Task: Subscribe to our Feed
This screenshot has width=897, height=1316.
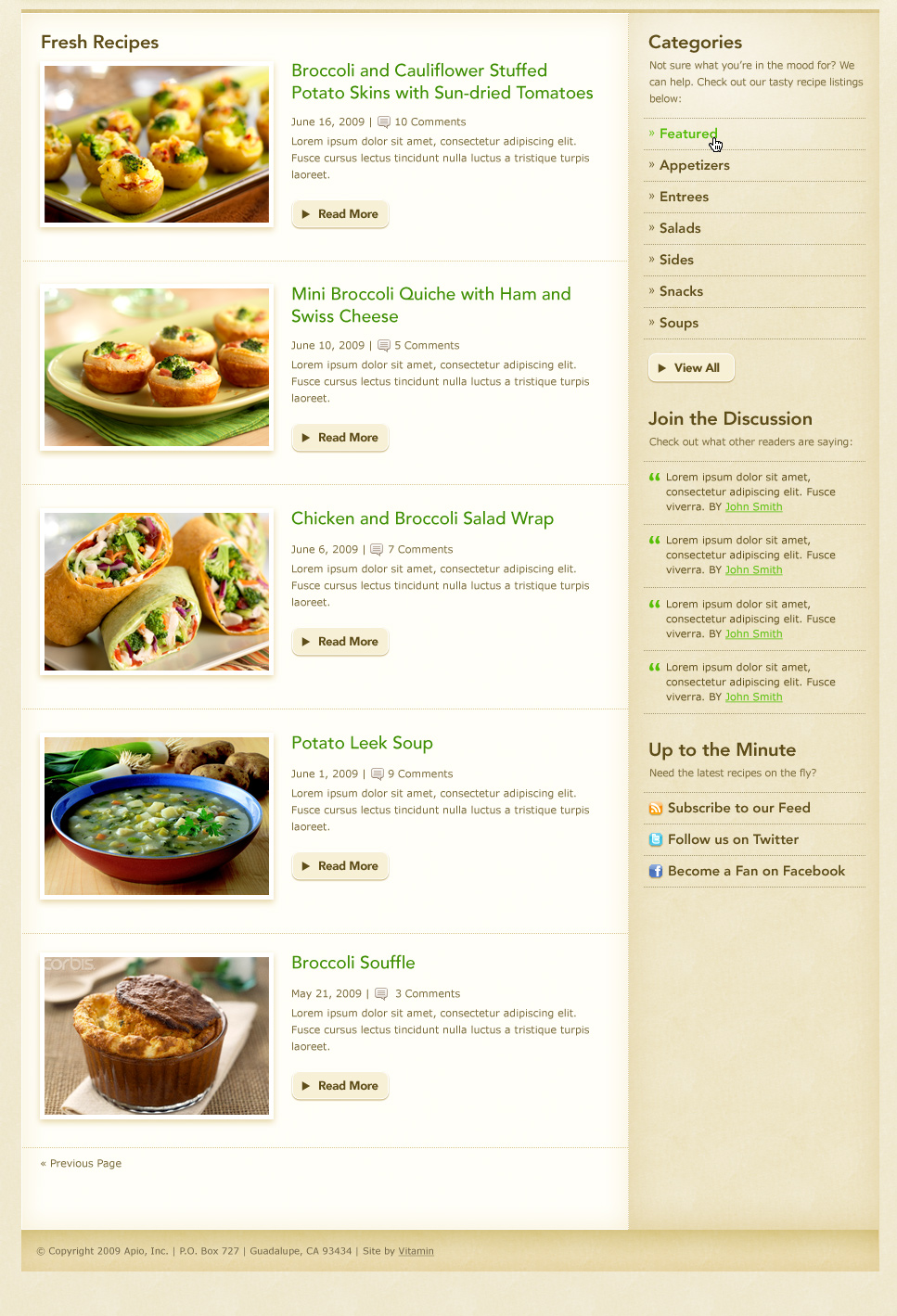Action: point(738,808)
